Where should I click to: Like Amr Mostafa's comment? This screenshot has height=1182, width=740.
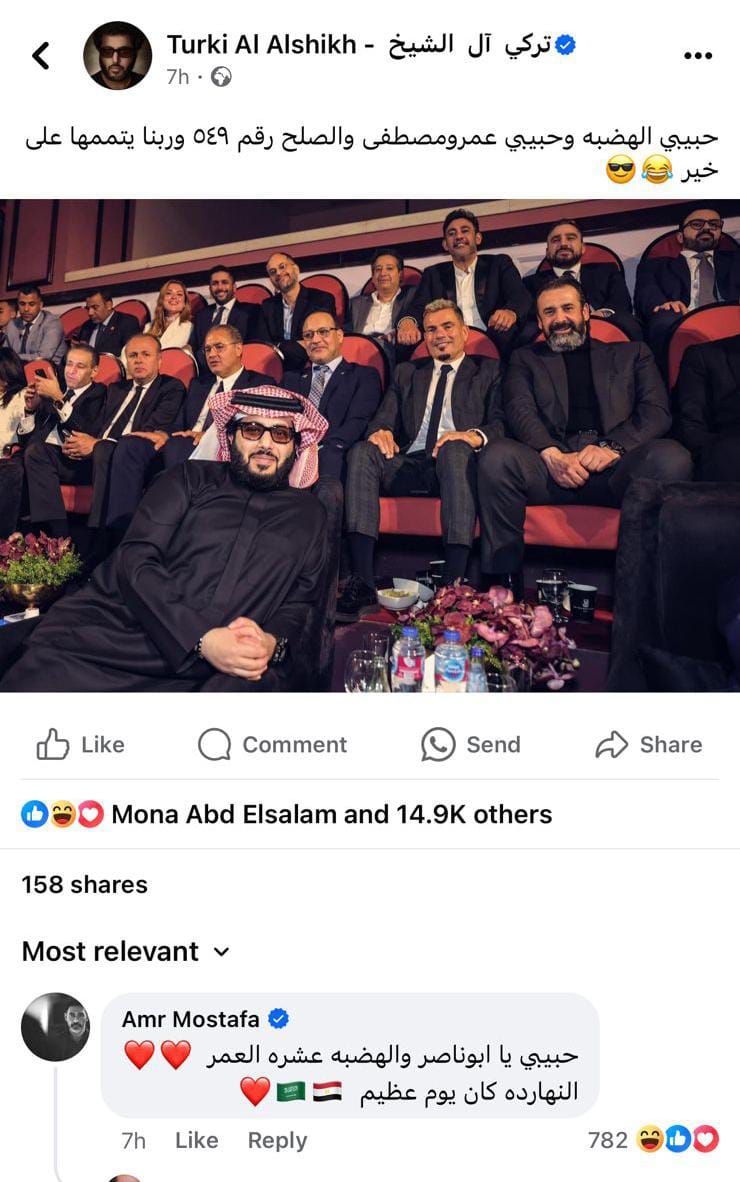tap(196, 1140)
